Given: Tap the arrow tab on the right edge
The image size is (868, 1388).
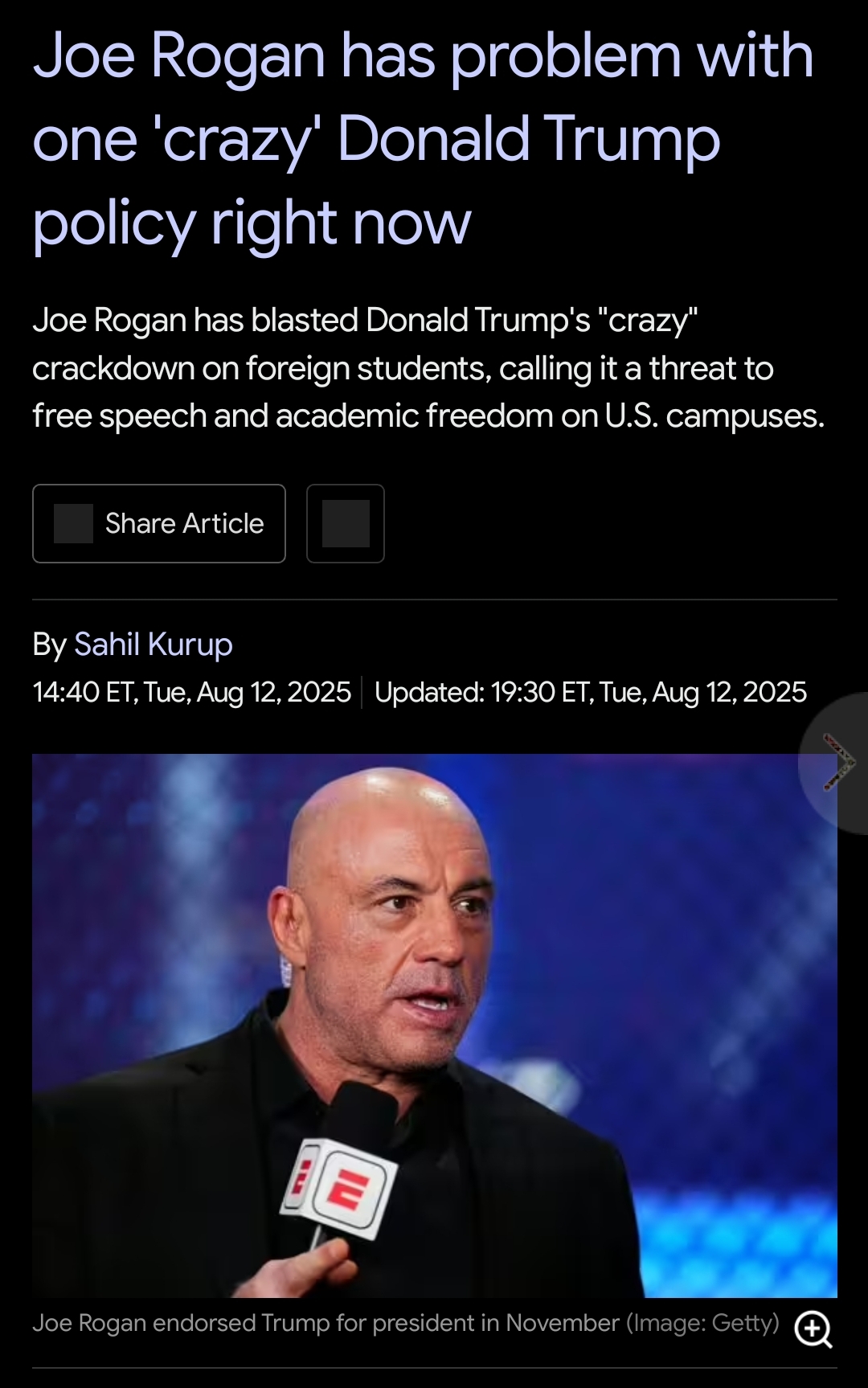Looking at the screenshot, I should (x=838, y=763).
